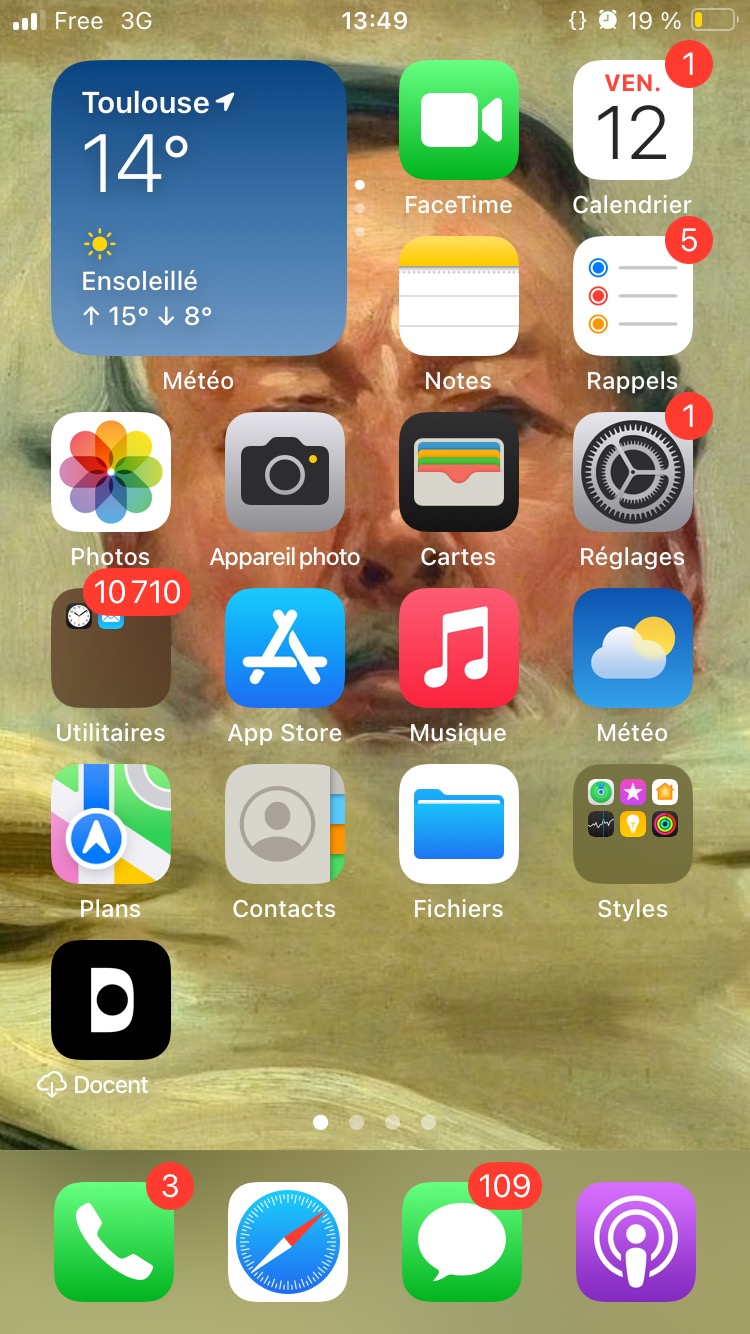750x1334 pixels.
Task: Tap the Docent app icon
Action: [111, 1000]
